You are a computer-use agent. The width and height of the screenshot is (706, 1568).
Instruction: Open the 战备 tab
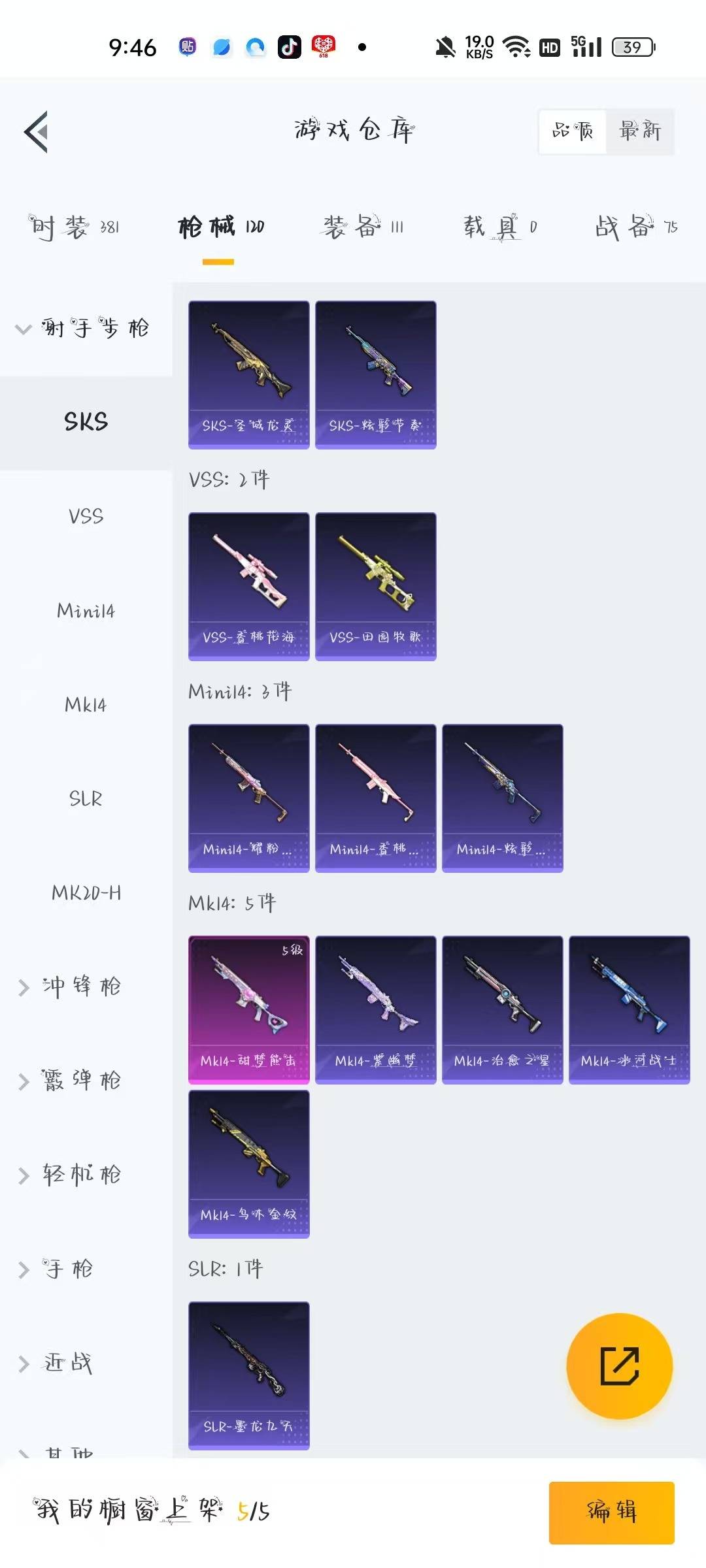tap(635, 227)
